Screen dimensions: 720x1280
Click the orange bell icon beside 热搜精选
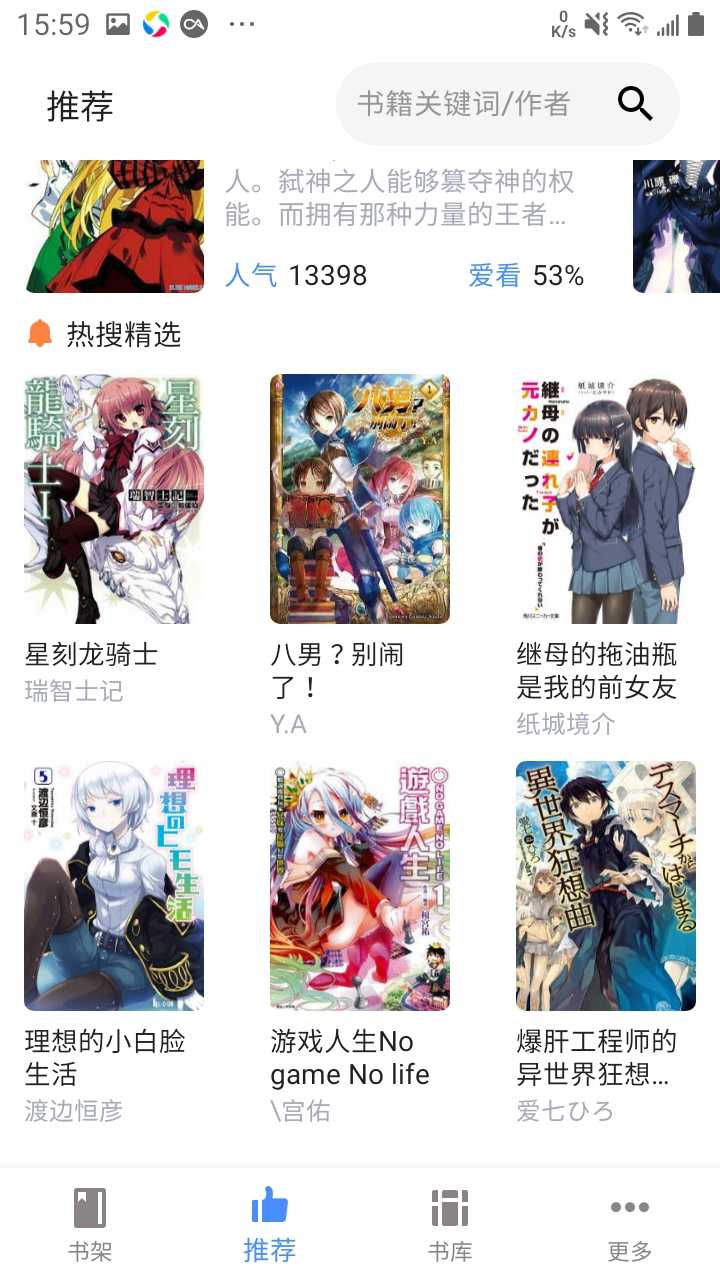point(37,335)
